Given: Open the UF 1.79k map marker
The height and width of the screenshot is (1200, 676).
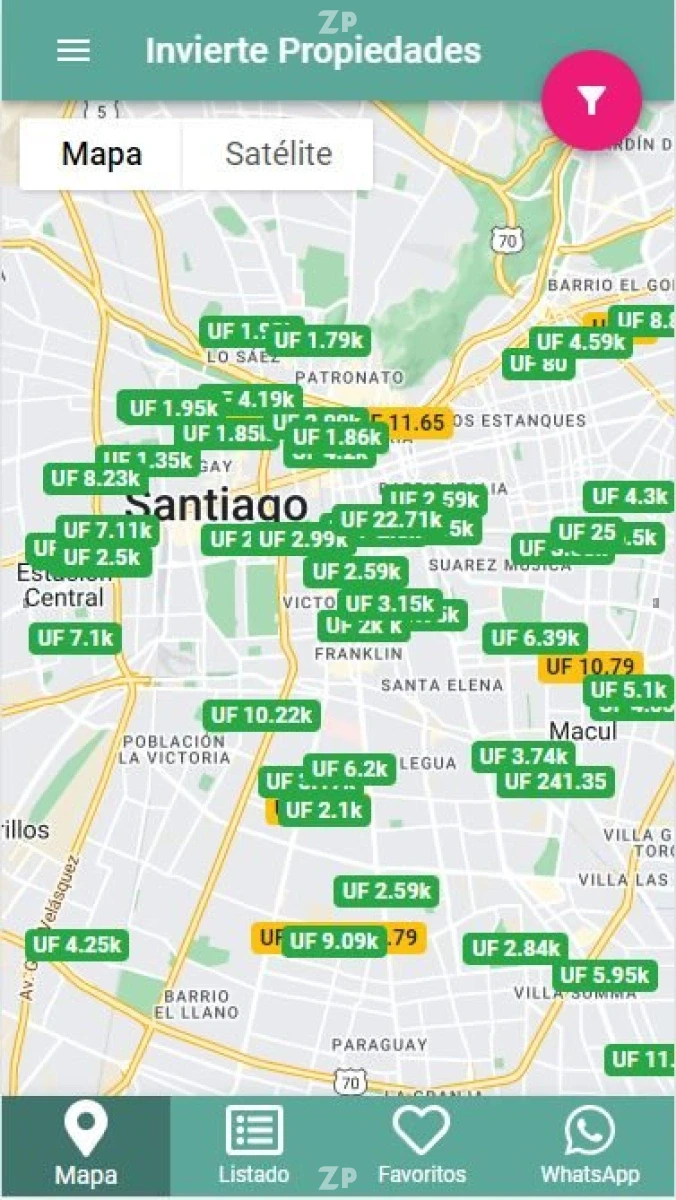Looking at the screenshot, I should [319, 340].
